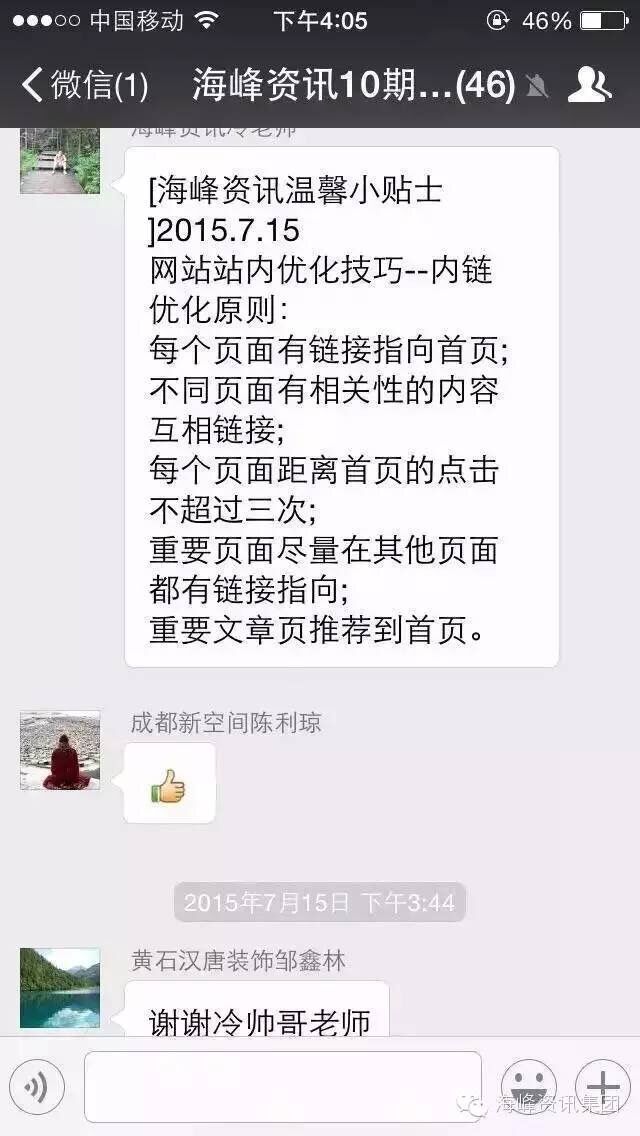Open 成都新空间陈利琼's avatar profile
Viewport: 640px width, 1136px height.
pyautogui.click(x=60, y=750)
